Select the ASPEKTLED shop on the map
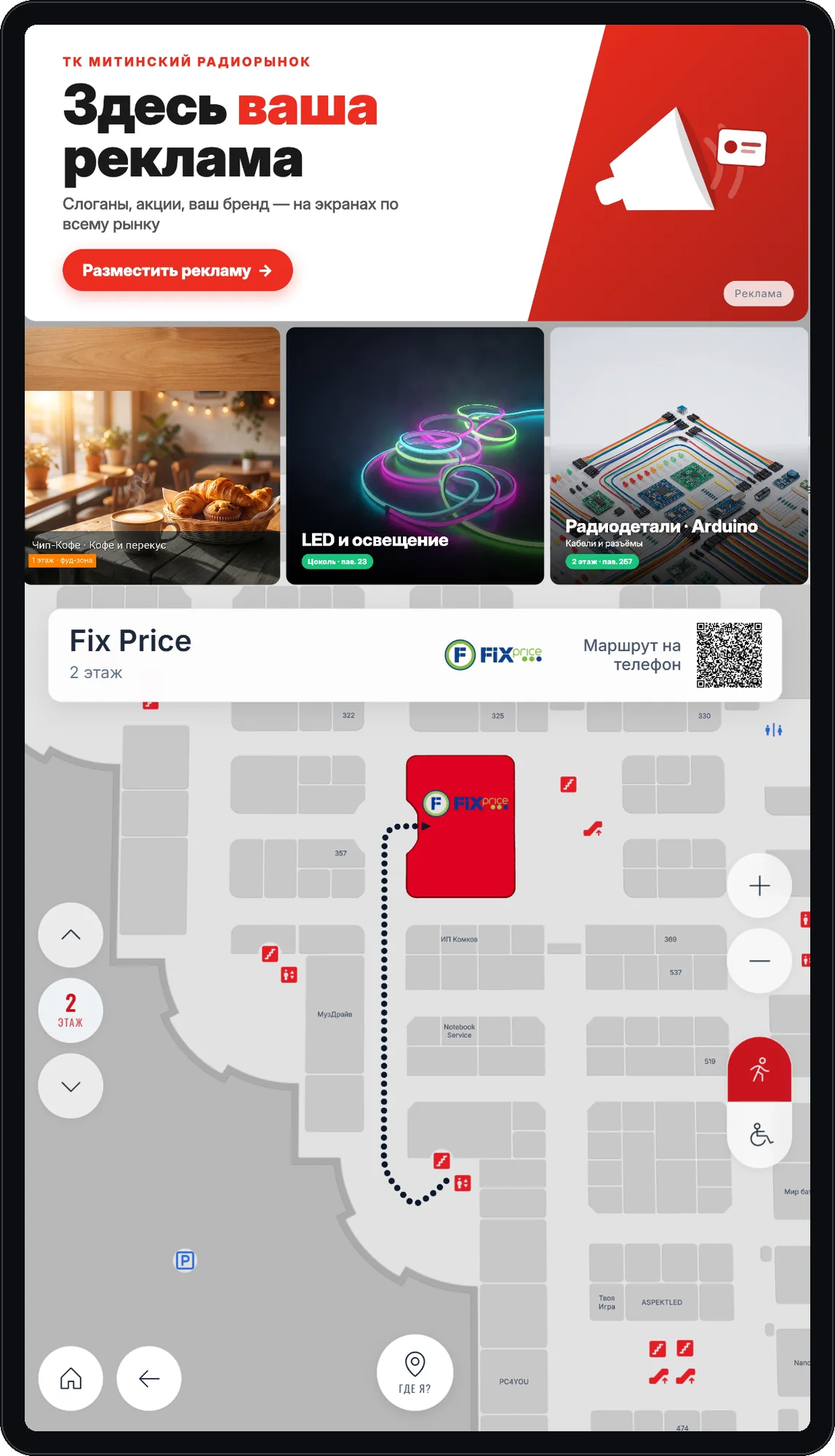835x1456 pixels. point(662,1302)
